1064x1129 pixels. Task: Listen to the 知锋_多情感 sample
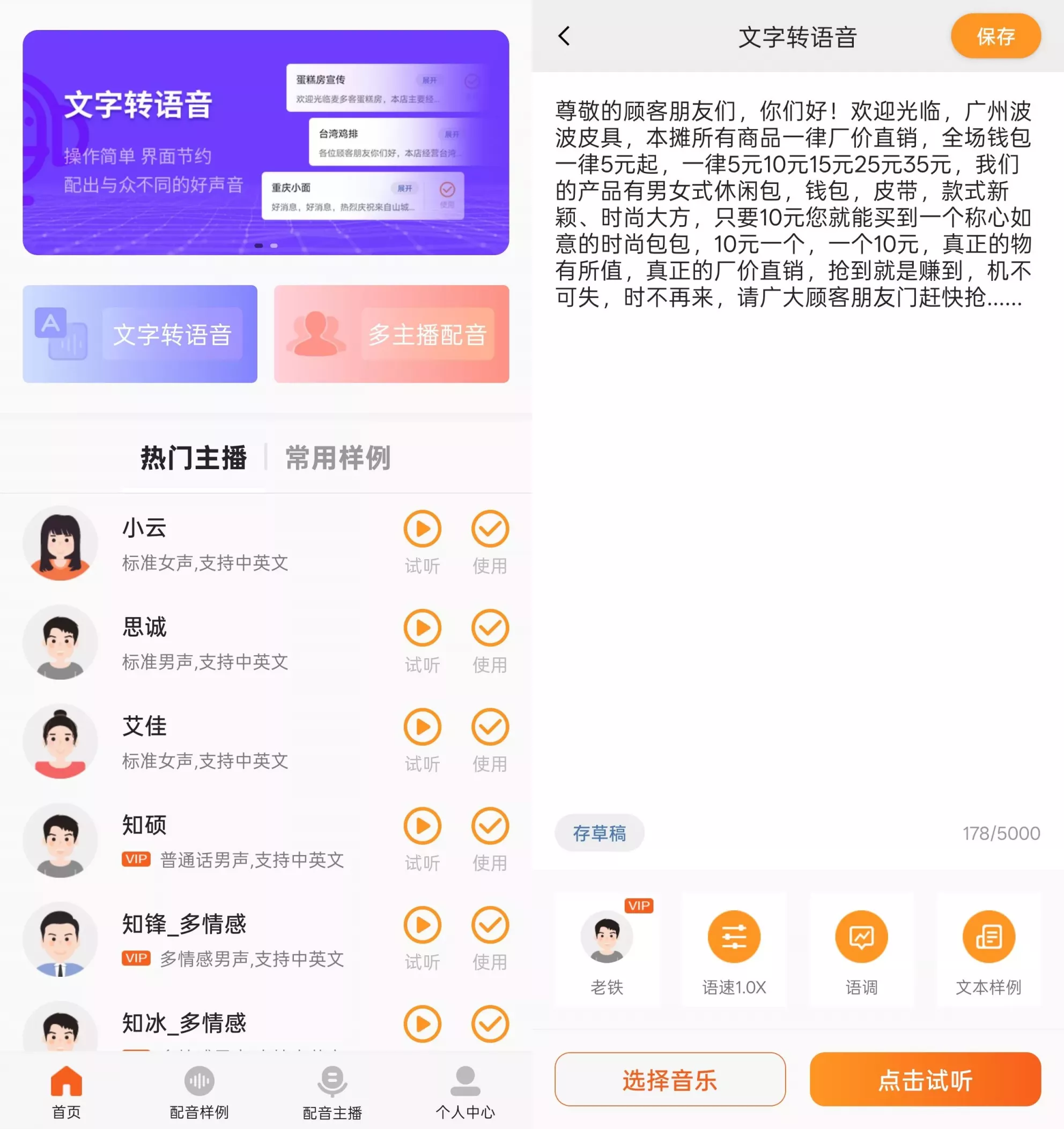click(x=422, y=926)
